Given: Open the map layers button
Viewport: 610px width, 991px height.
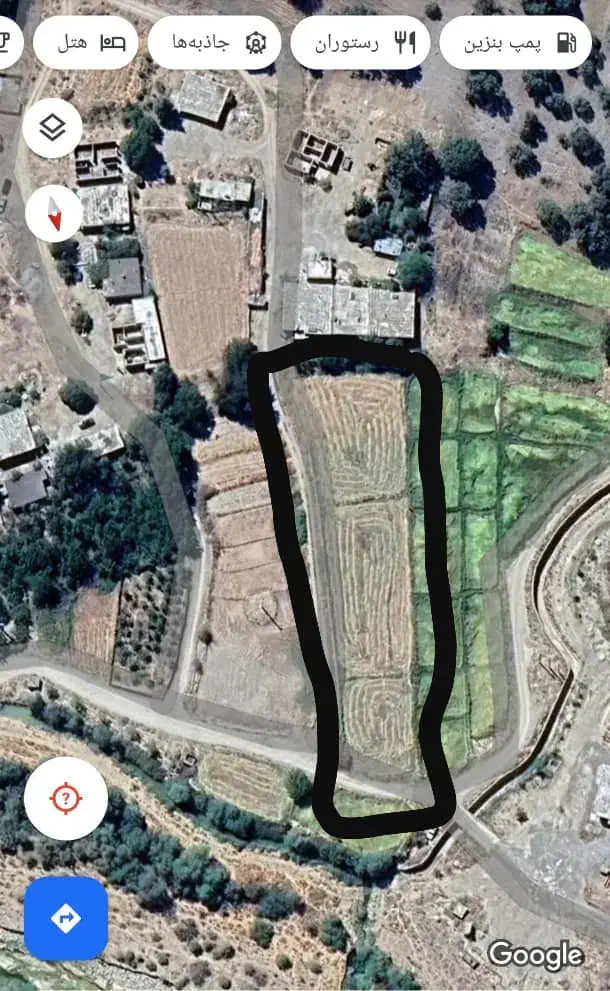Looking at the screenshot, I should (x=52, y=127).
